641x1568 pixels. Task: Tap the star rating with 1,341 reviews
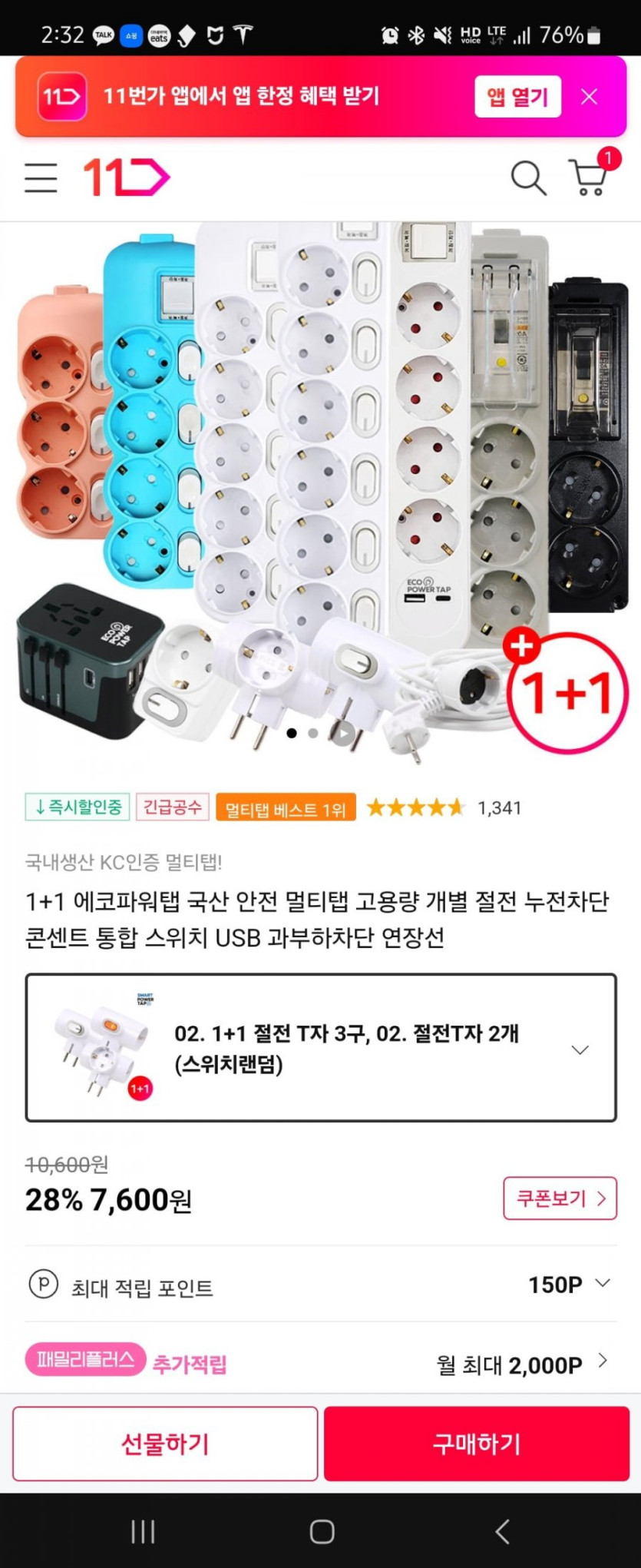tap(438, 807)
